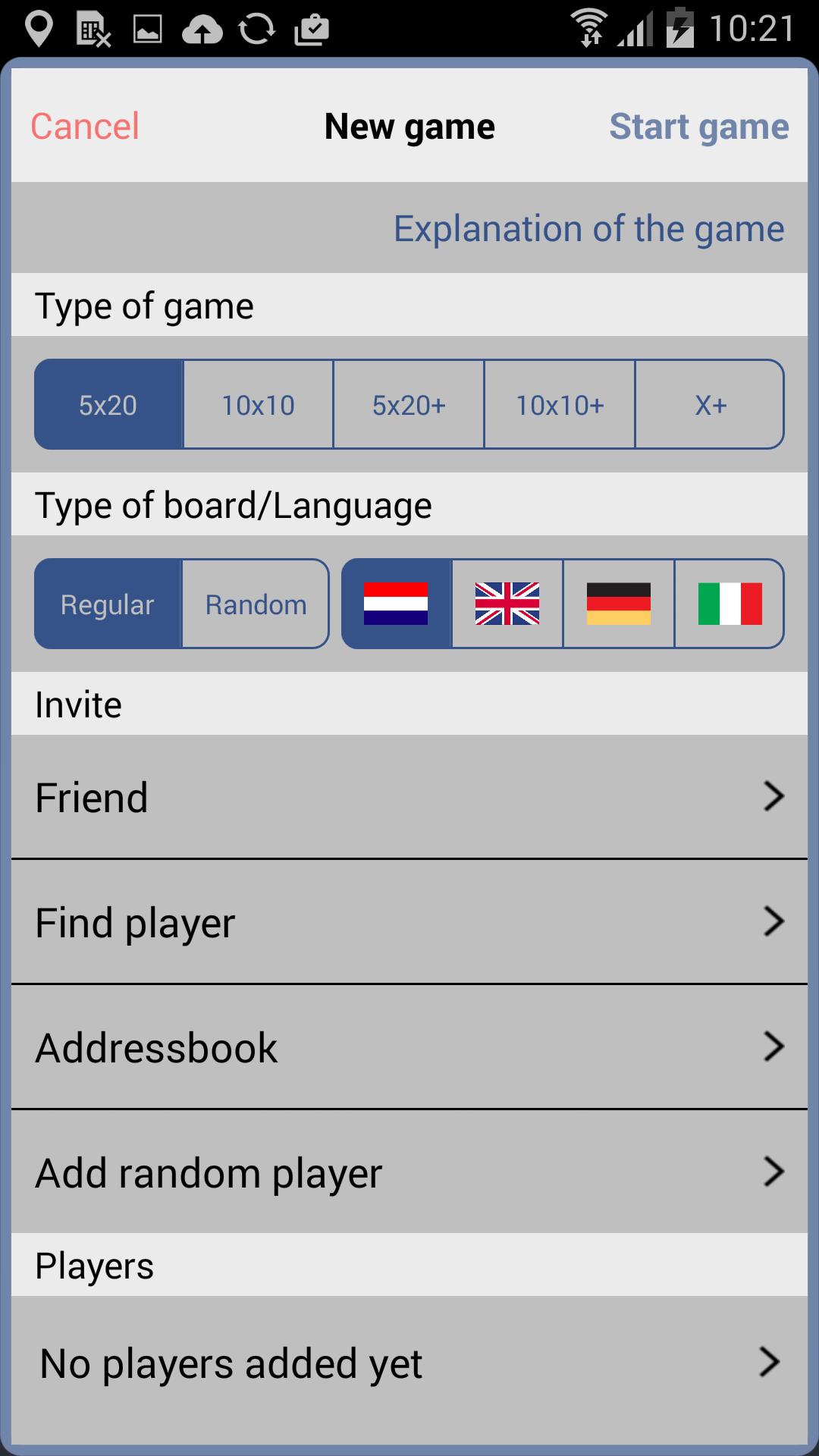Select the Dutch flag language
The image size is (819, 1456).
pyautogui.click(x=396, y=604)
